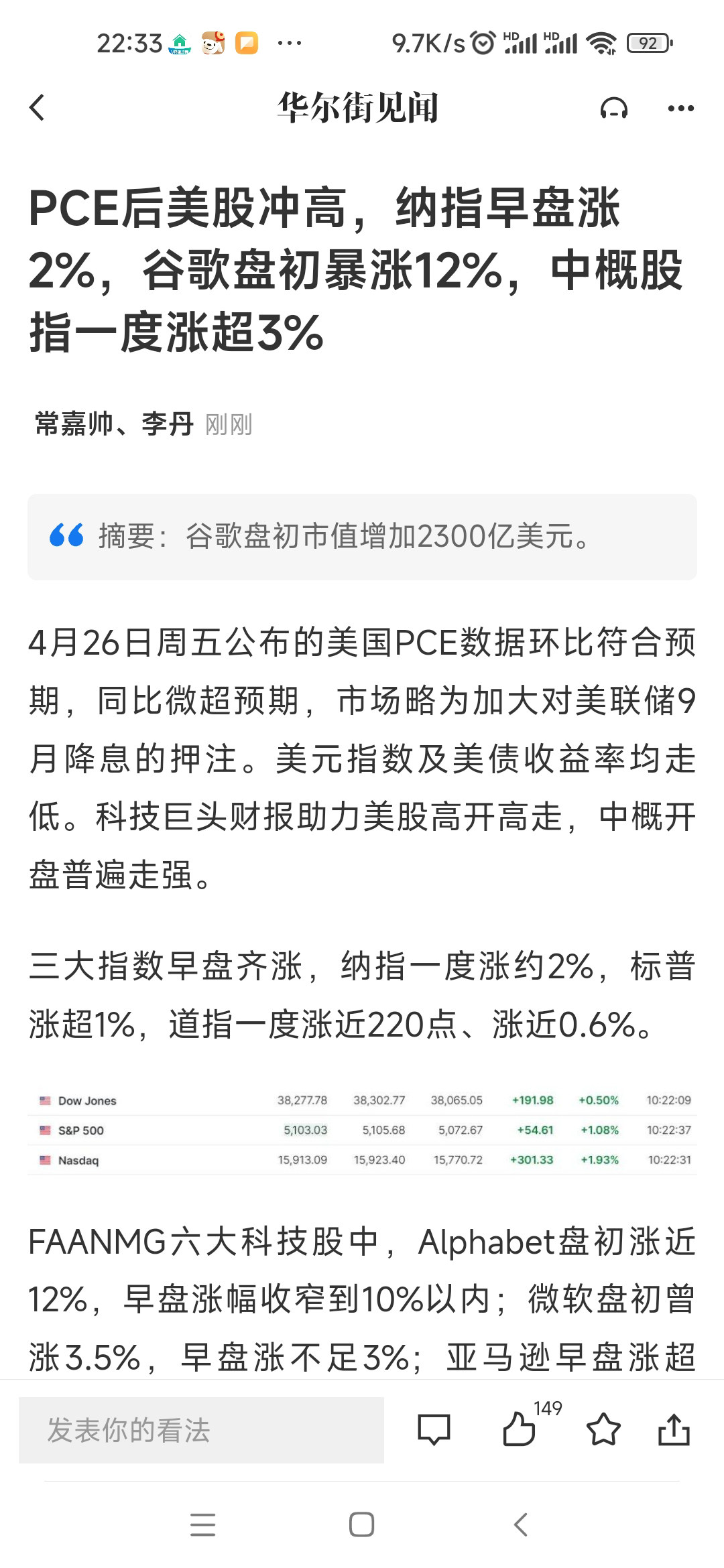
Task: Go to the system home screen
Action: [x=361, y=1525]
